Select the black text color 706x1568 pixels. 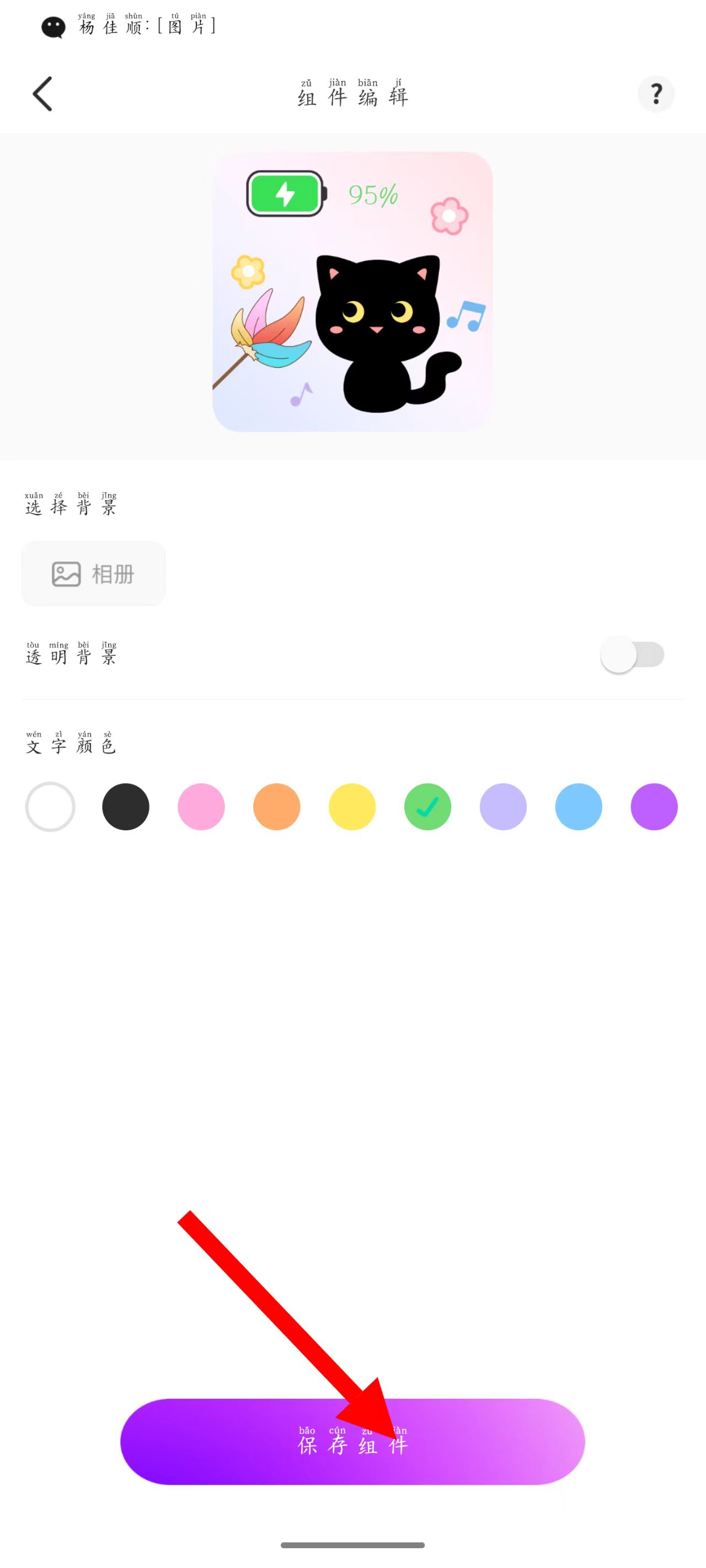[x=126, y=807]
